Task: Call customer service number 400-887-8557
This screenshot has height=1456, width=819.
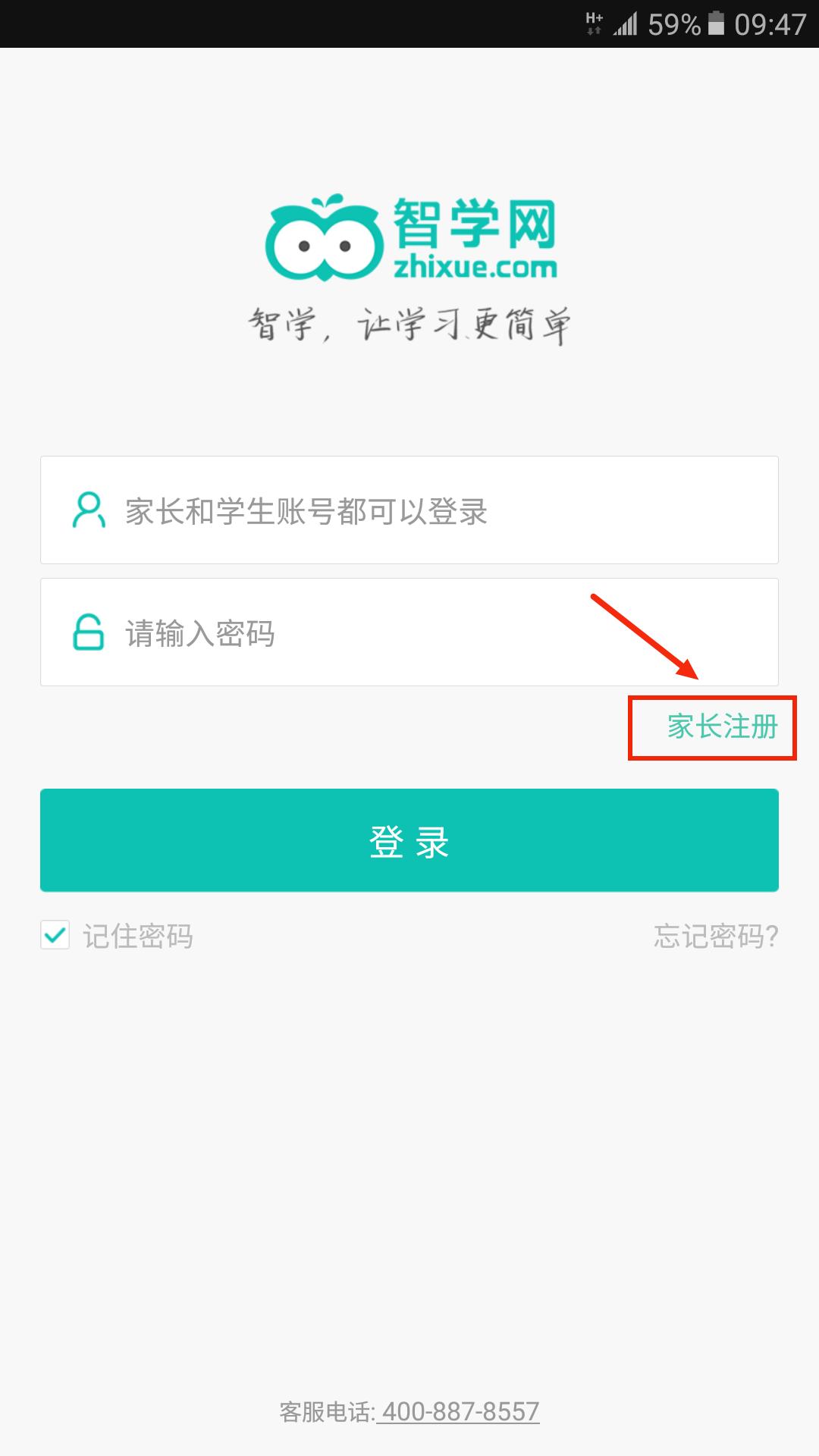Action: coord(459,1412)
